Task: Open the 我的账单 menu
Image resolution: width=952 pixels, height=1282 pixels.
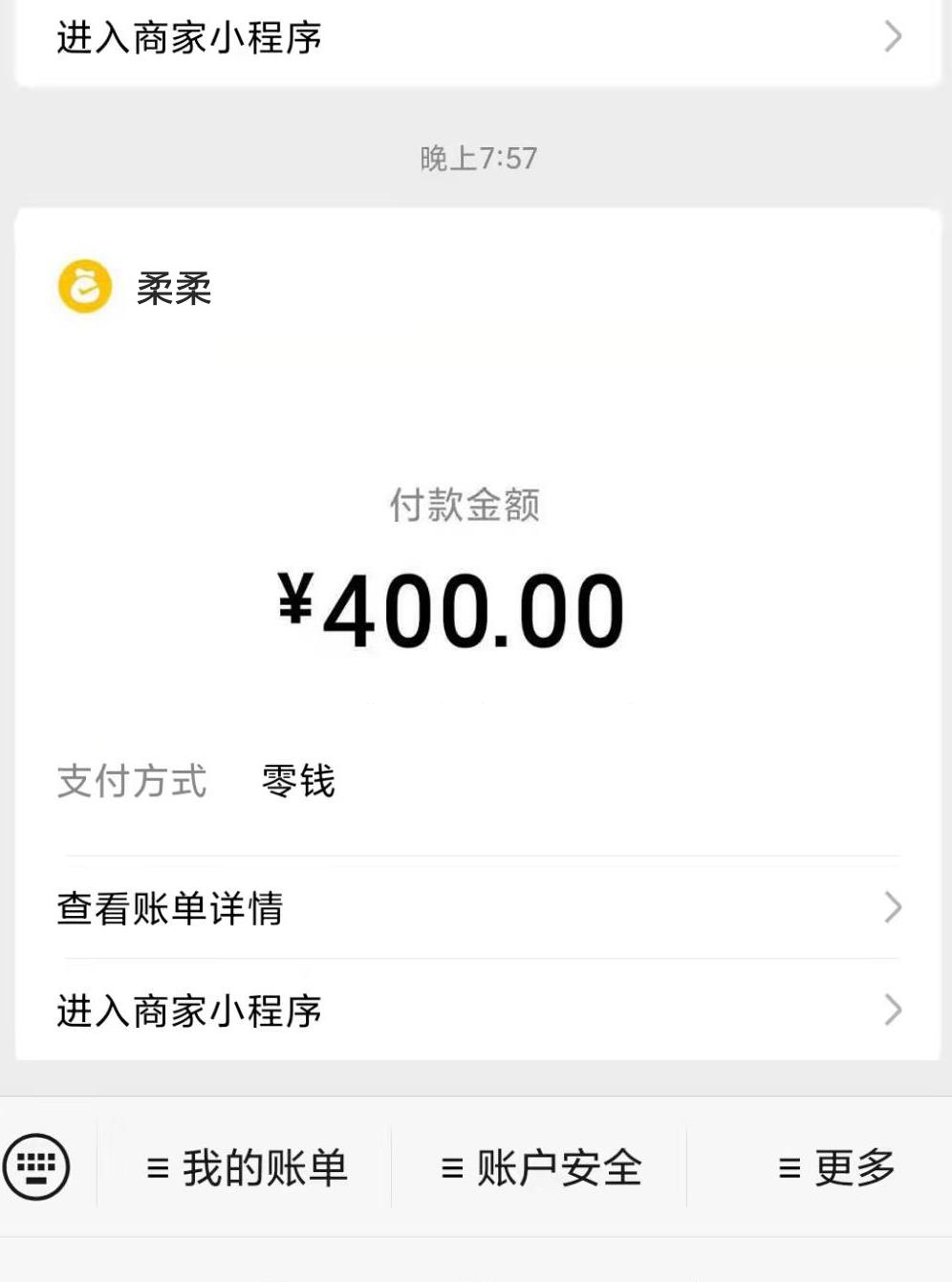Action: (247, 1167)
